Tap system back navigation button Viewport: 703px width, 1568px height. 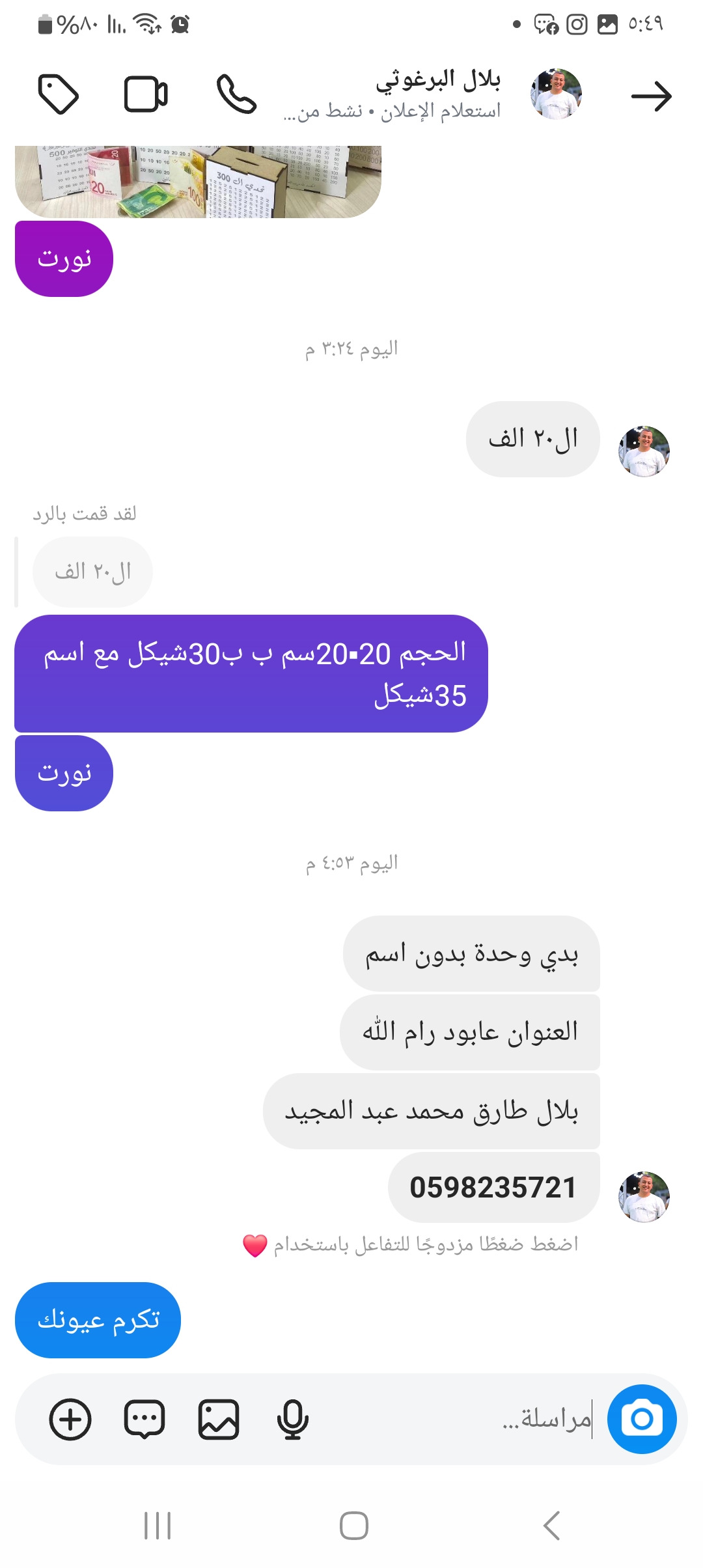tap(551, 1526)
